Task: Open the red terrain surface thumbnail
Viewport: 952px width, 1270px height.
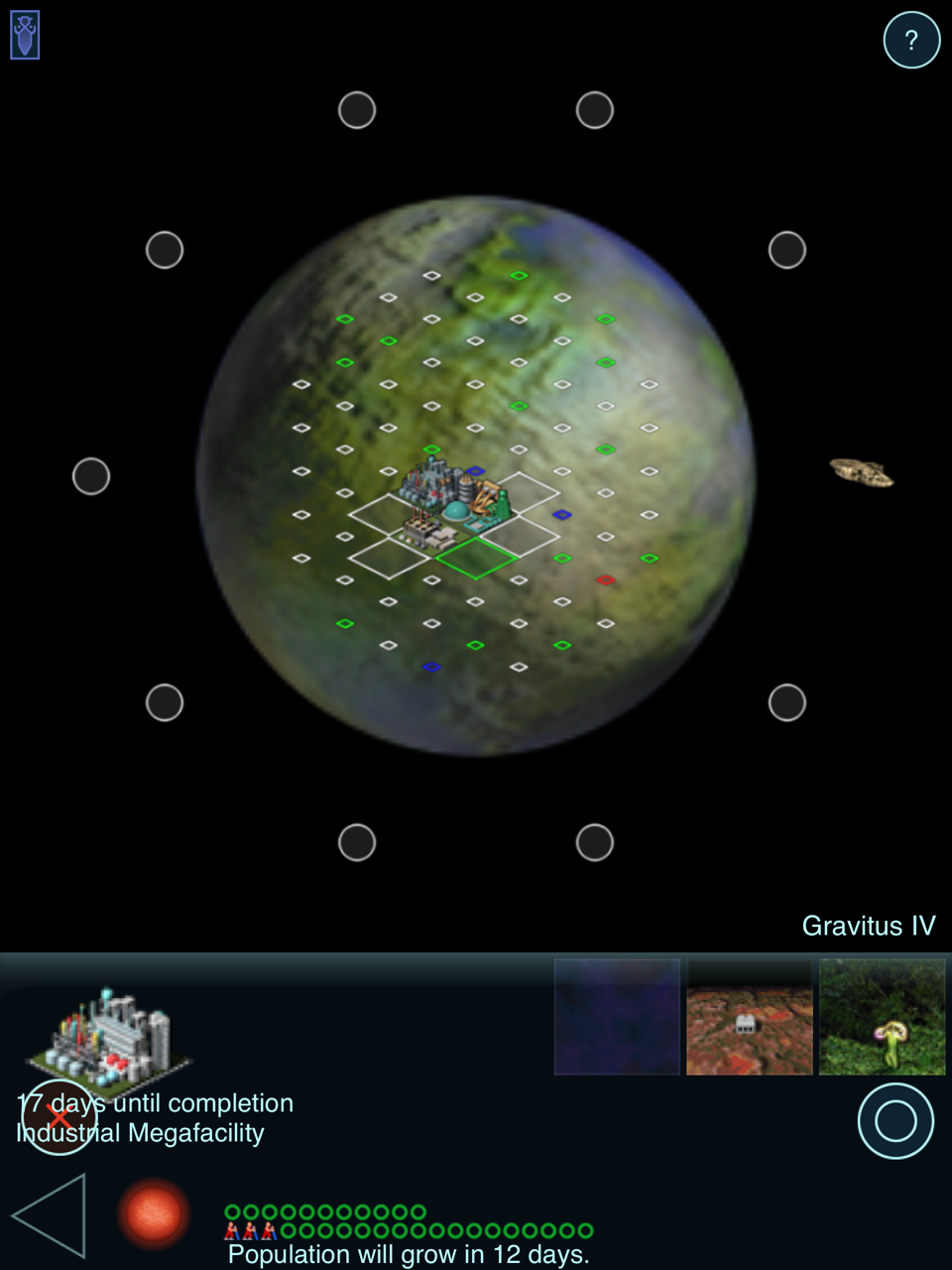Action: (x=750, y=1016)
